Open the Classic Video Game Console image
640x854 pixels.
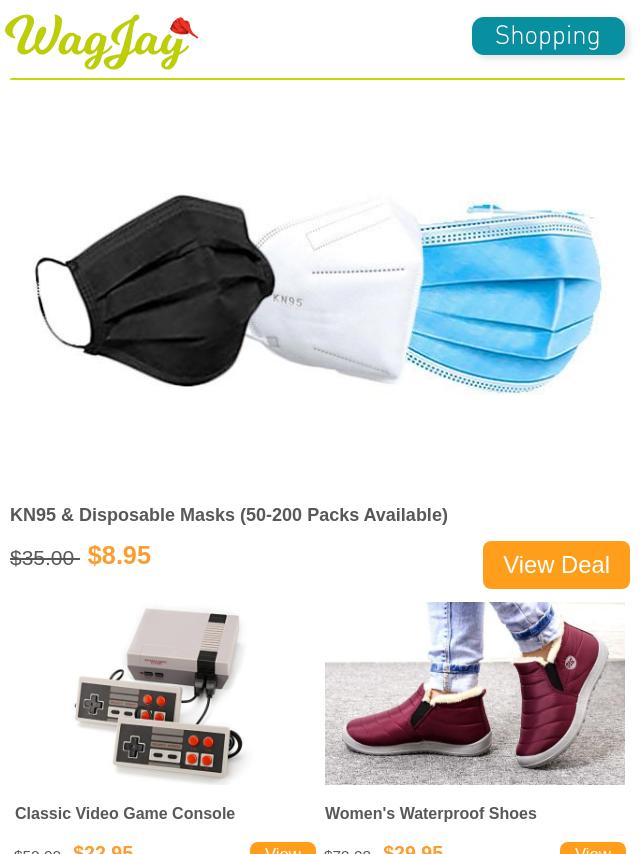[x=160, y=693]
